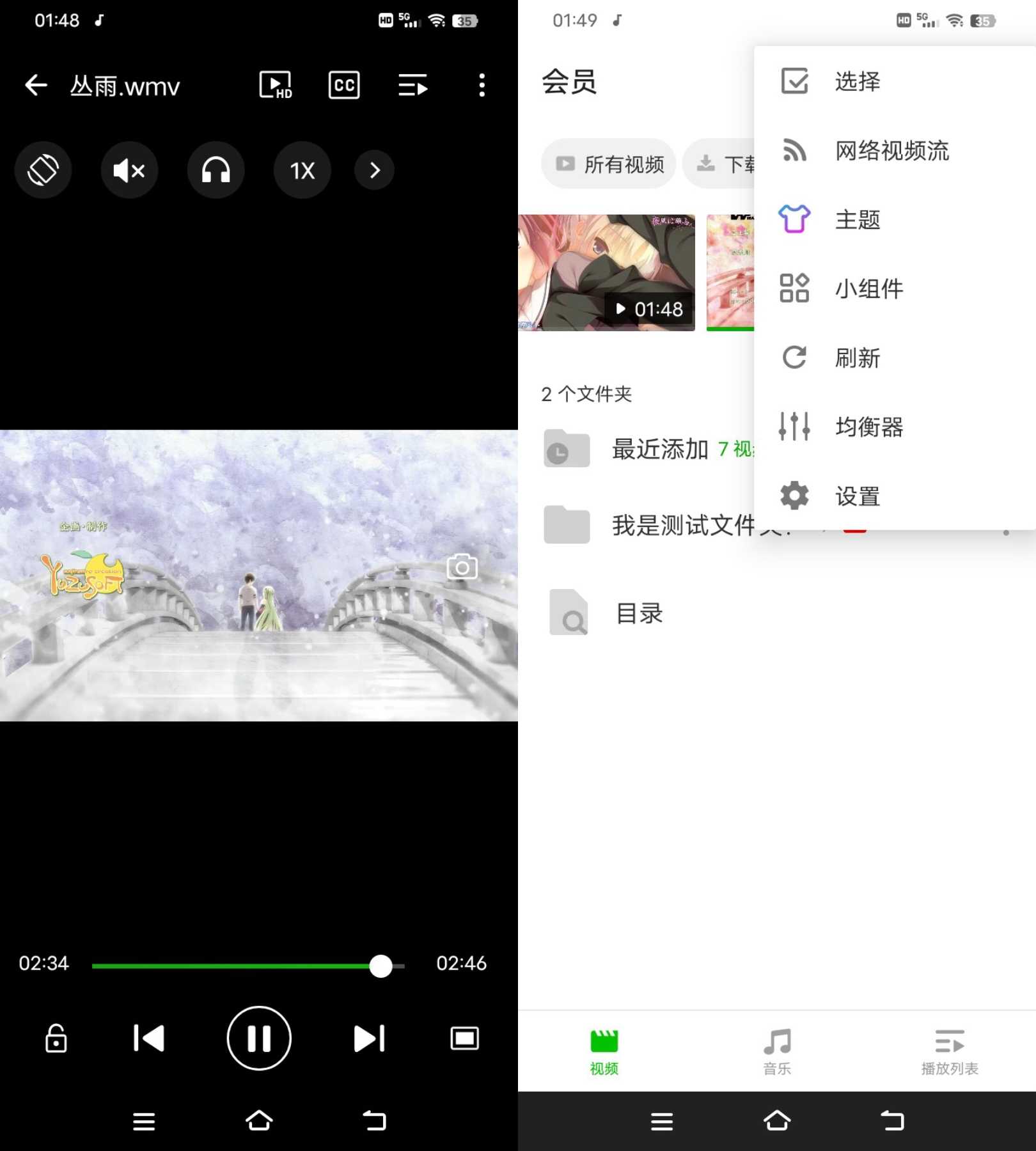Go back from the 丛雨.wmv player
The height and width of the screenshot is (1151, 1036).
click(x=36, y=85)
